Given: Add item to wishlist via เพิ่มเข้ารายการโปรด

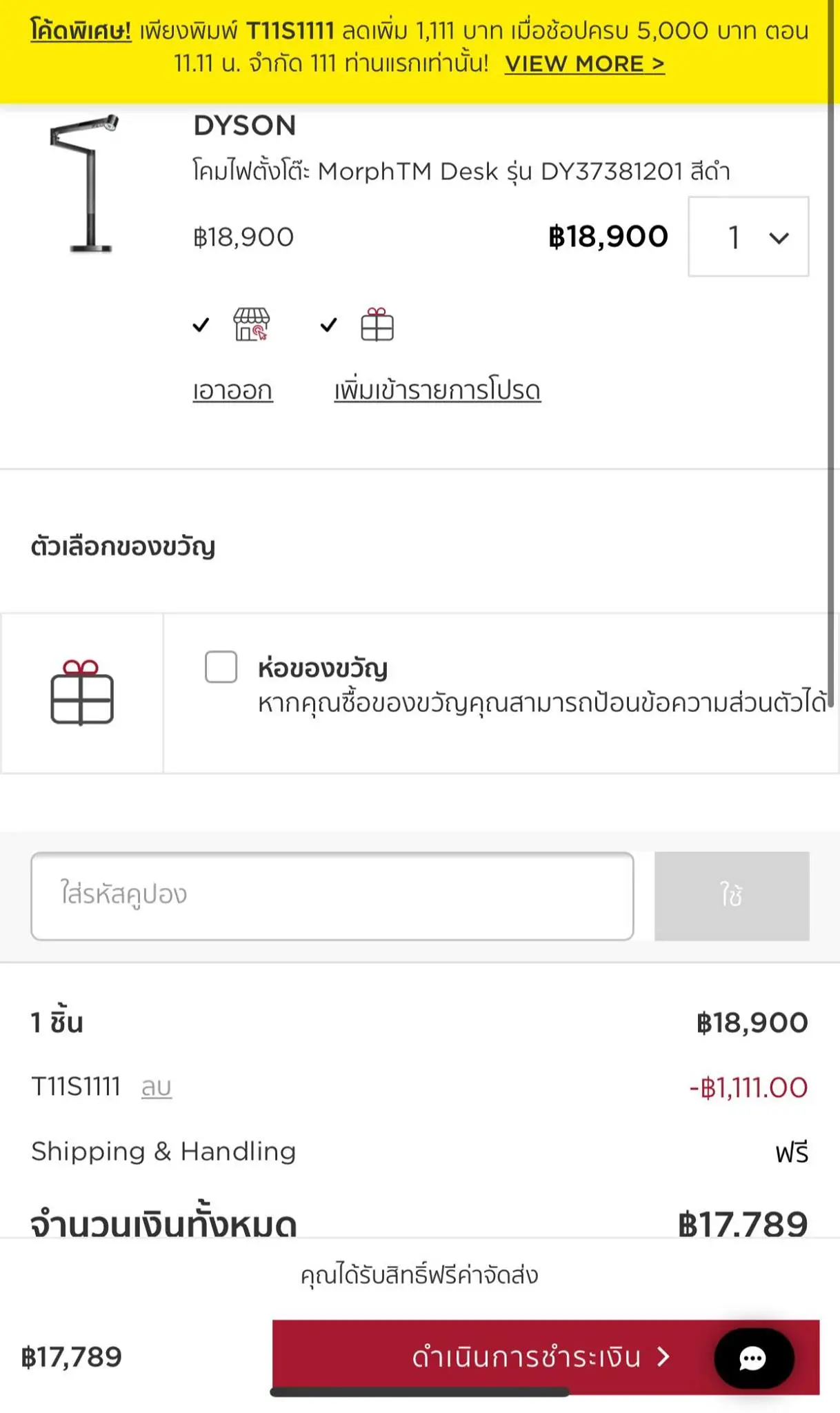Looking at the screenshot, I should point(437,391).
